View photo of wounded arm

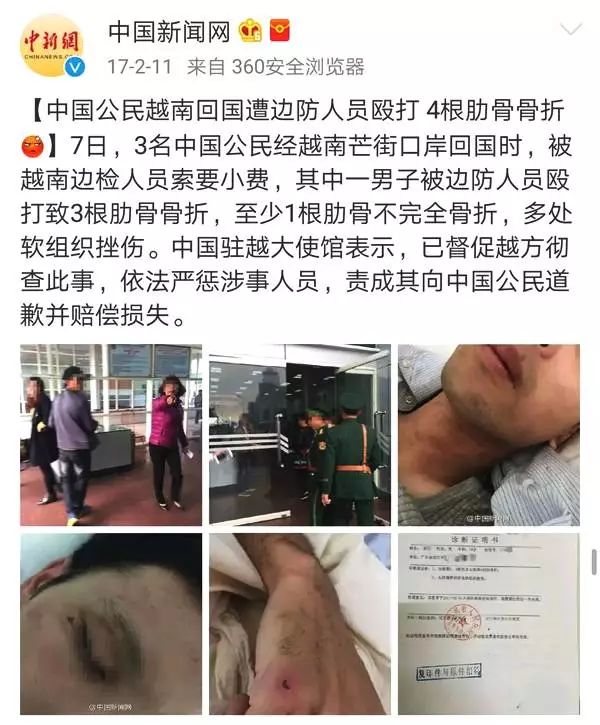tap(299, 623)
